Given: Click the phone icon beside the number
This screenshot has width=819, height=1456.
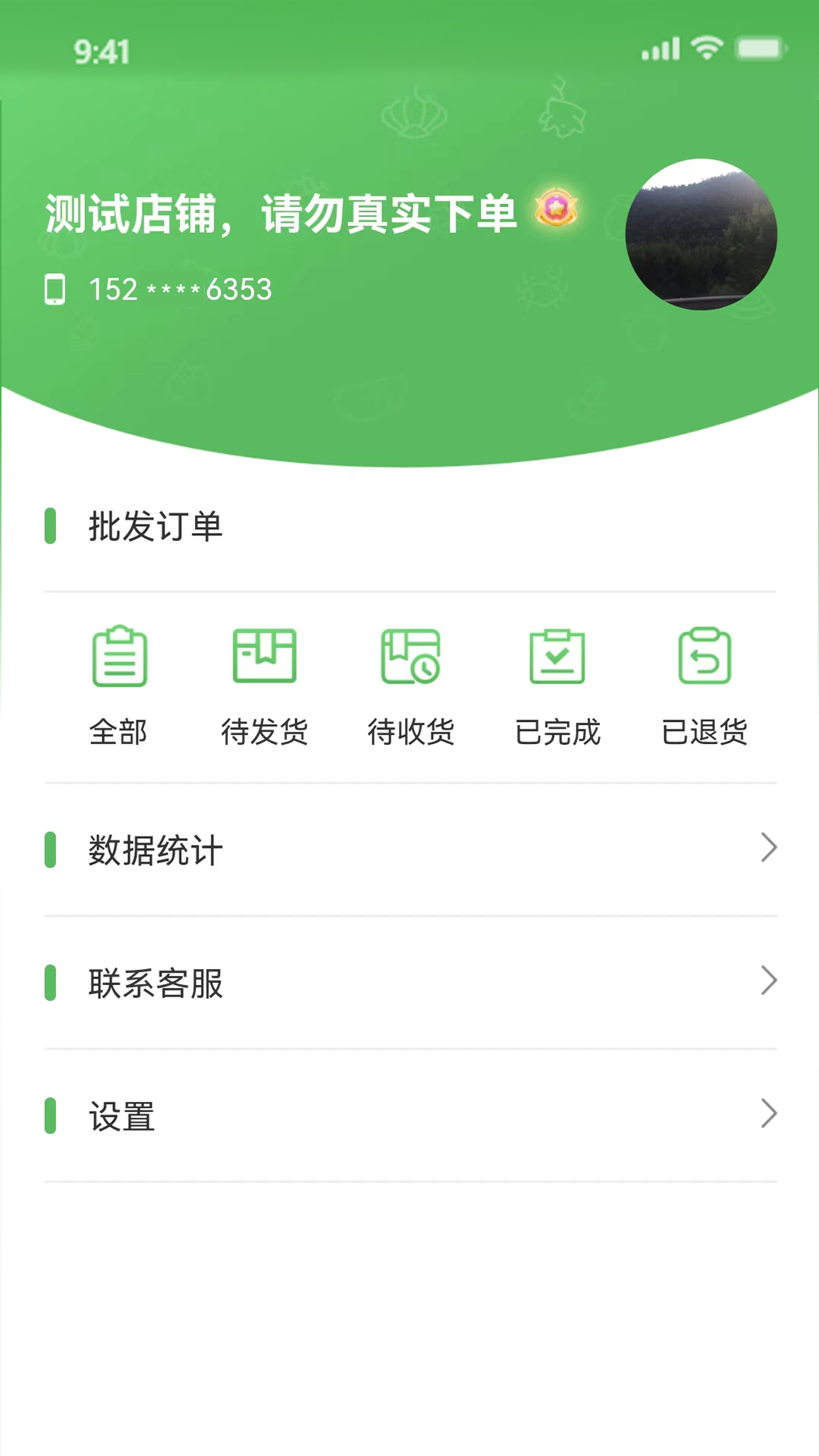Looking at the screenshot, I should point(54,289).
